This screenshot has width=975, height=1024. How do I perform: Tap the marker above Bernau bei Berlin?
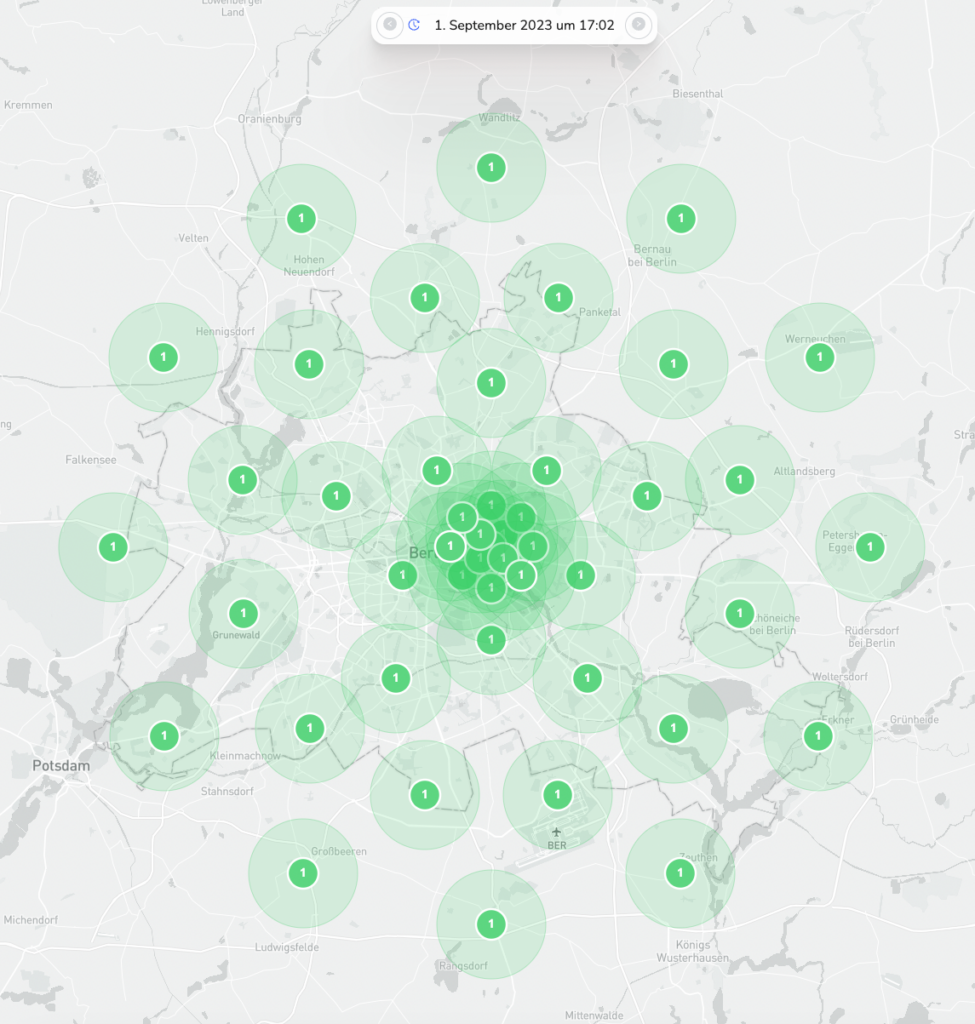pos(681,218)
